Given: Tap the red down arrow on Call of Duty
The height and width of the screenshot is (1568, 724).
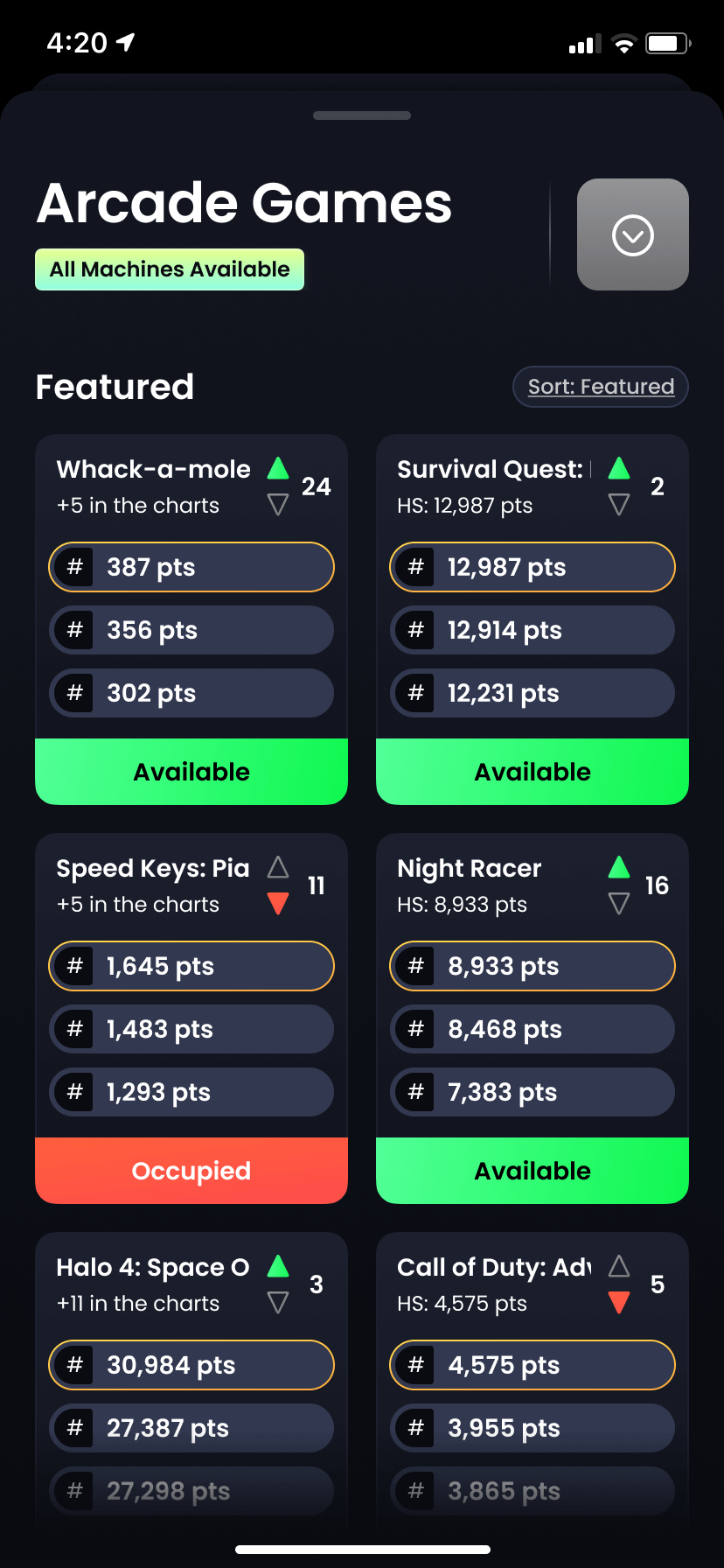Looking at the screenshot, I should [x=619, y=1303].
